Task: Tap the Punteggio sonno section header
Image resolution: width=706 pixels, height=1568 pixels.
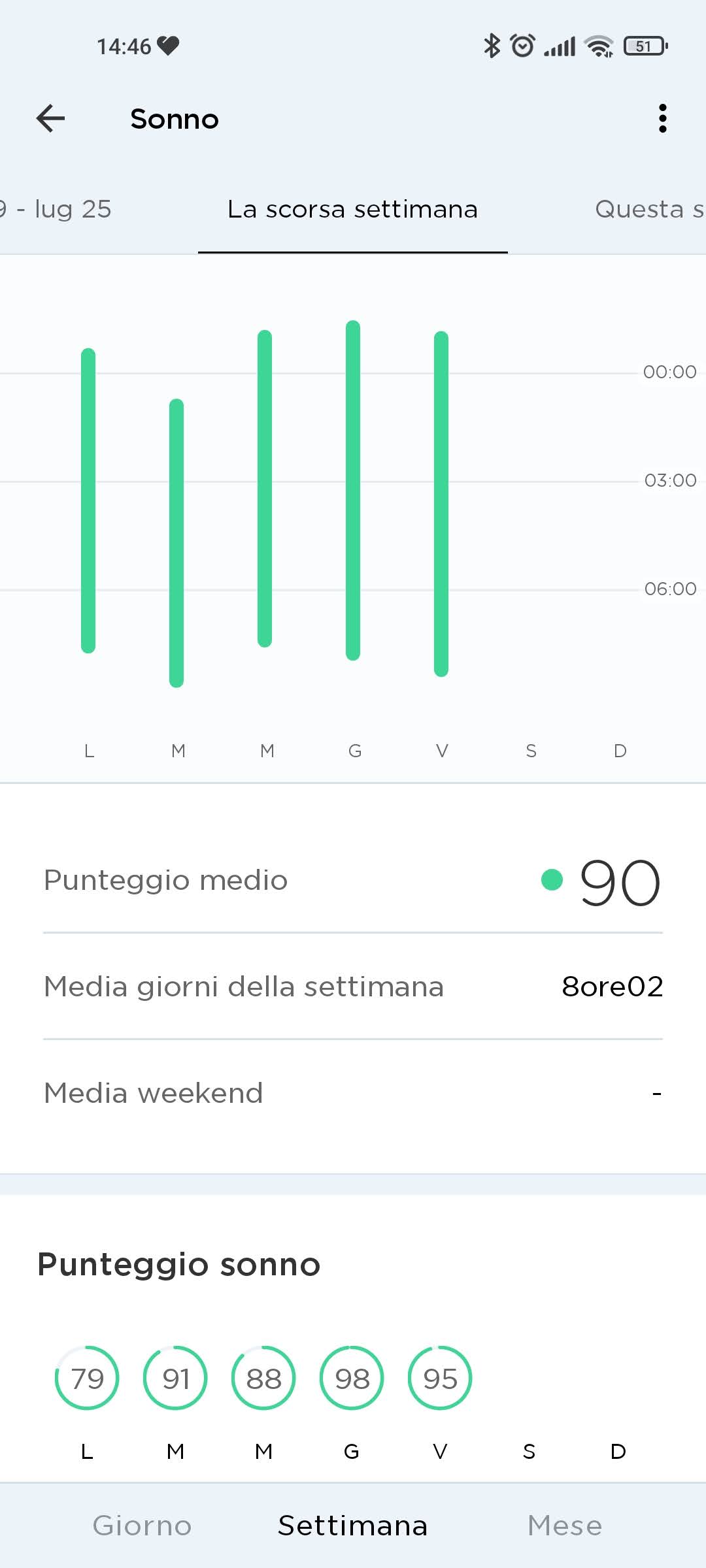Action: point(178,1263)
